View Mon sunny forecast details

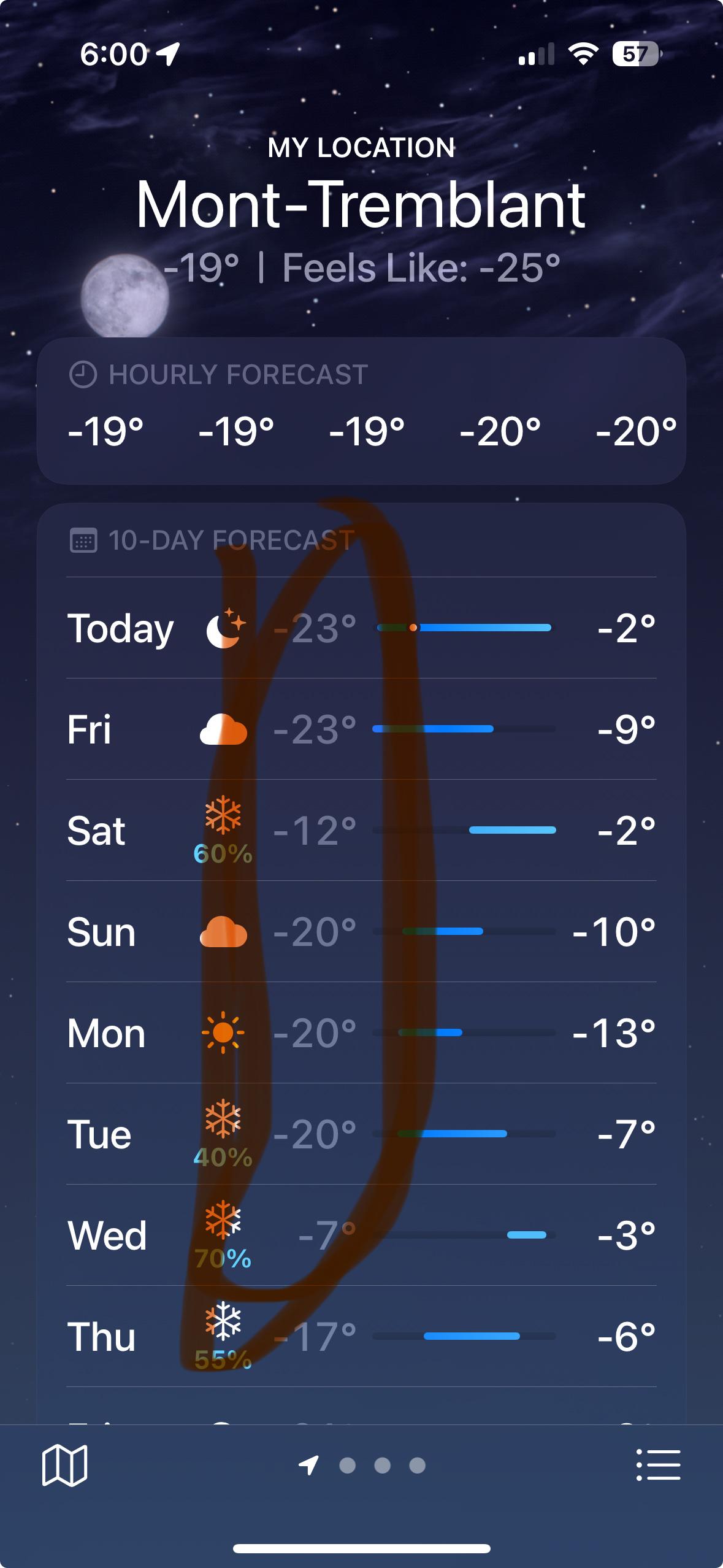click(x=361, y=1032)
